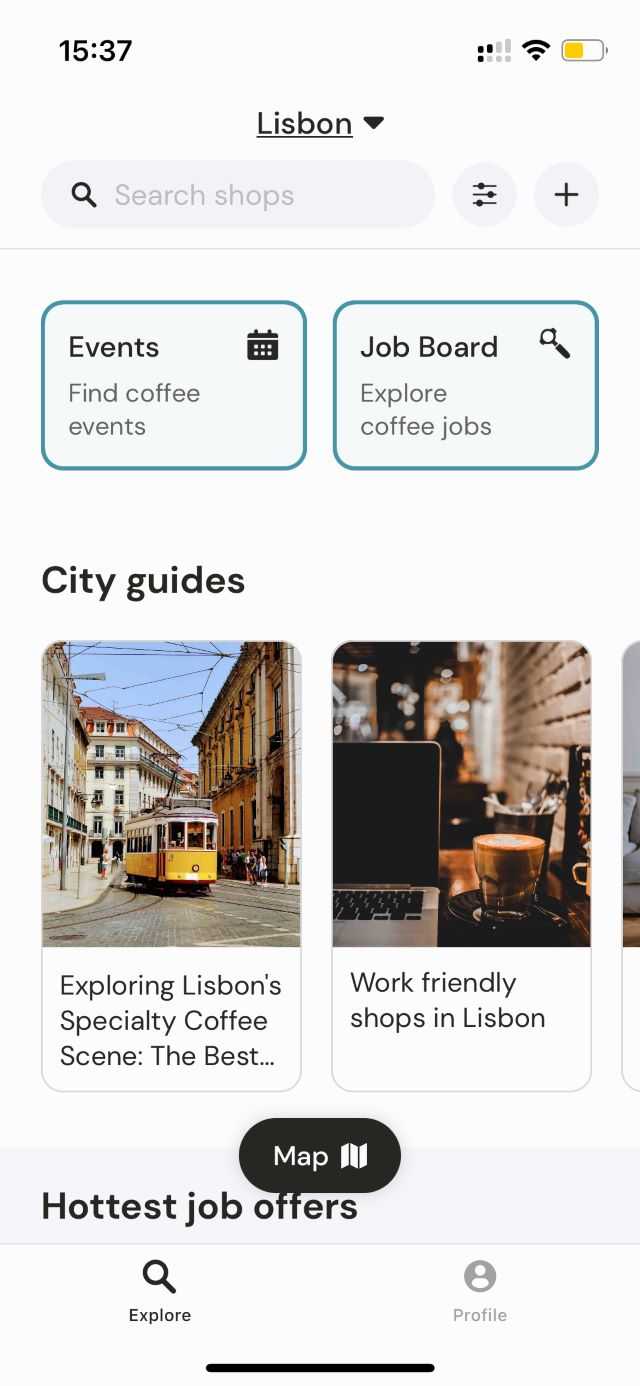Open the Lisbon city dropdown
This screenshot has width=640, height=1386.
point(320,123)
